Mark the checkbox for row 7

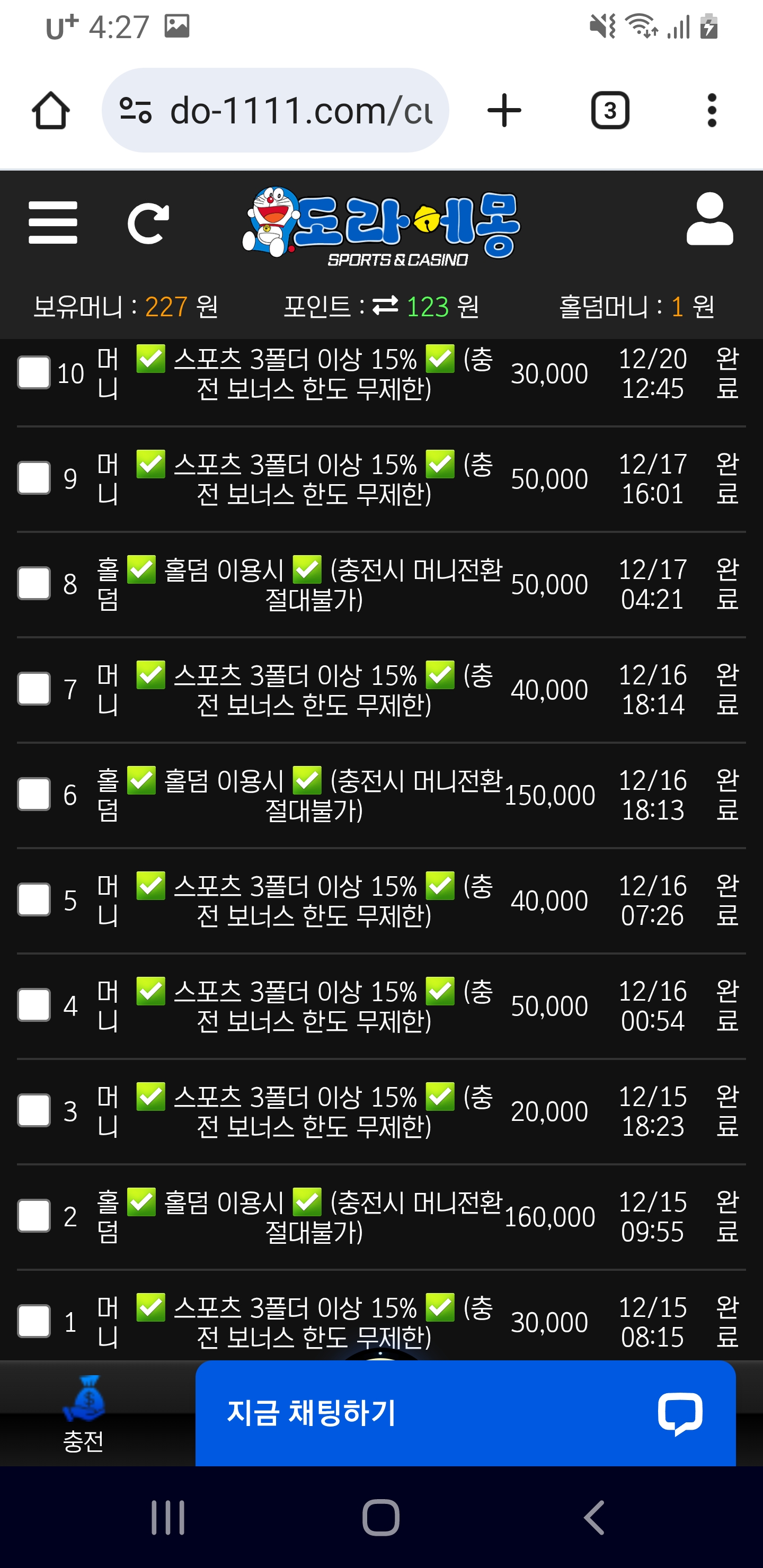tap(34, 689)
